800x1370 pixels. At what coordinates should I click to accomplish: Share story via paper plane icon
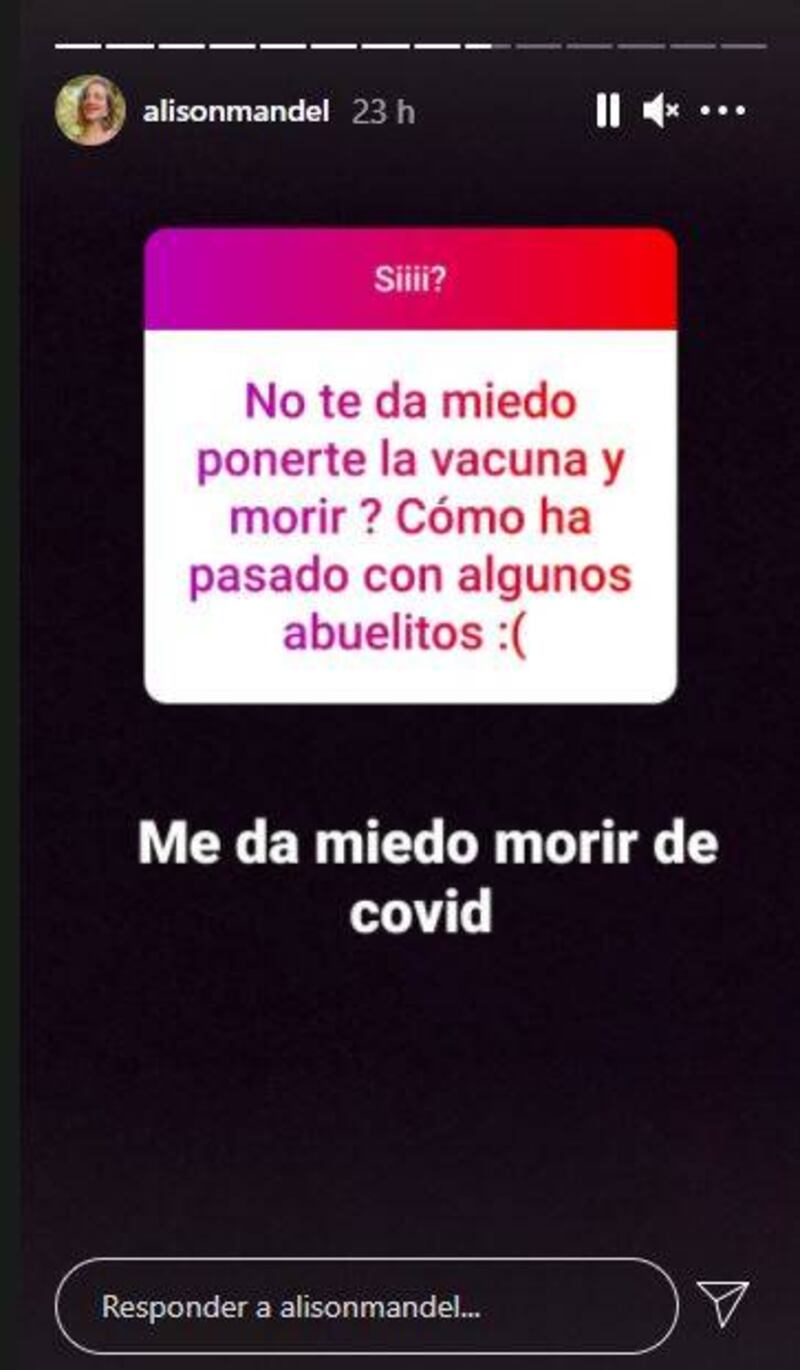point(723,1304)
